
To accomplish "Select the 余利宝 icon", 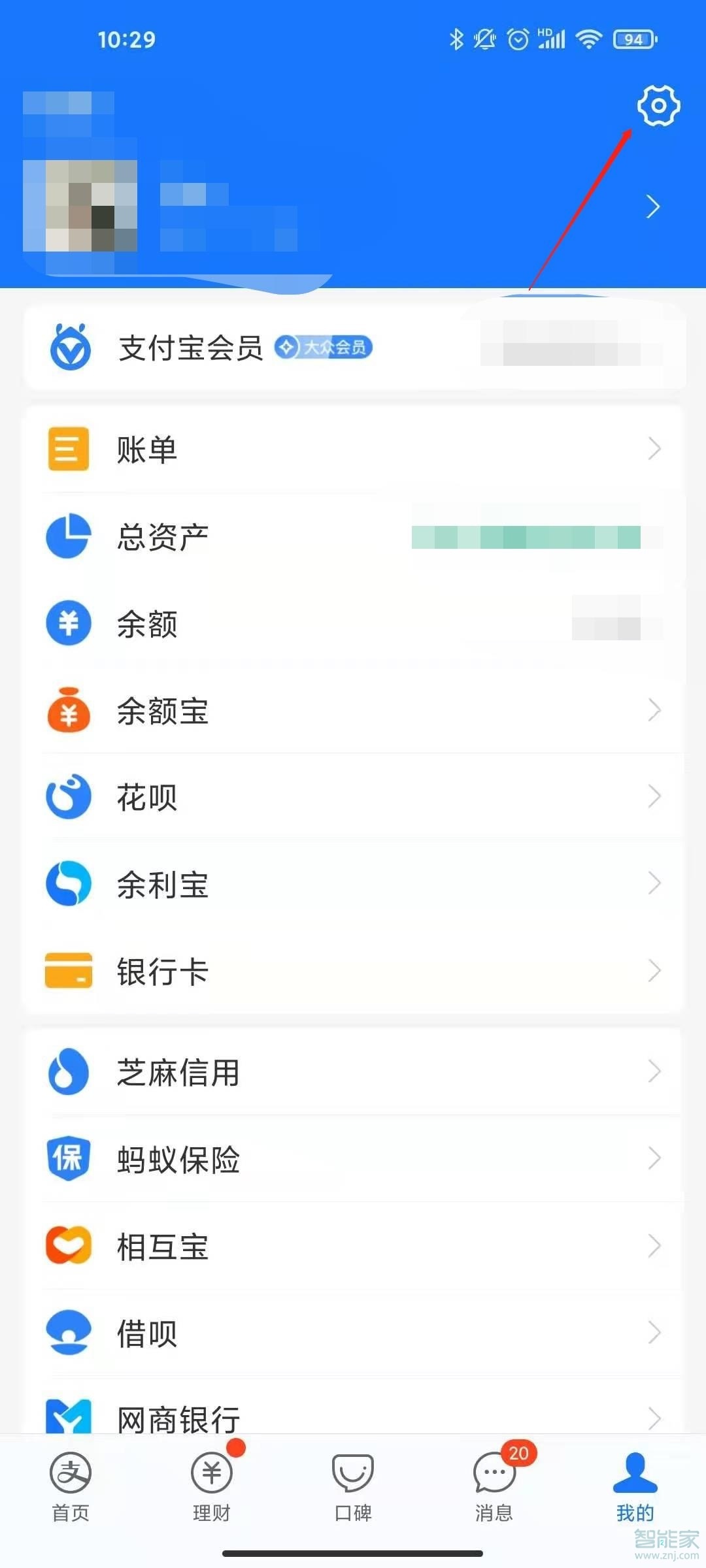I will click(68, 883).
